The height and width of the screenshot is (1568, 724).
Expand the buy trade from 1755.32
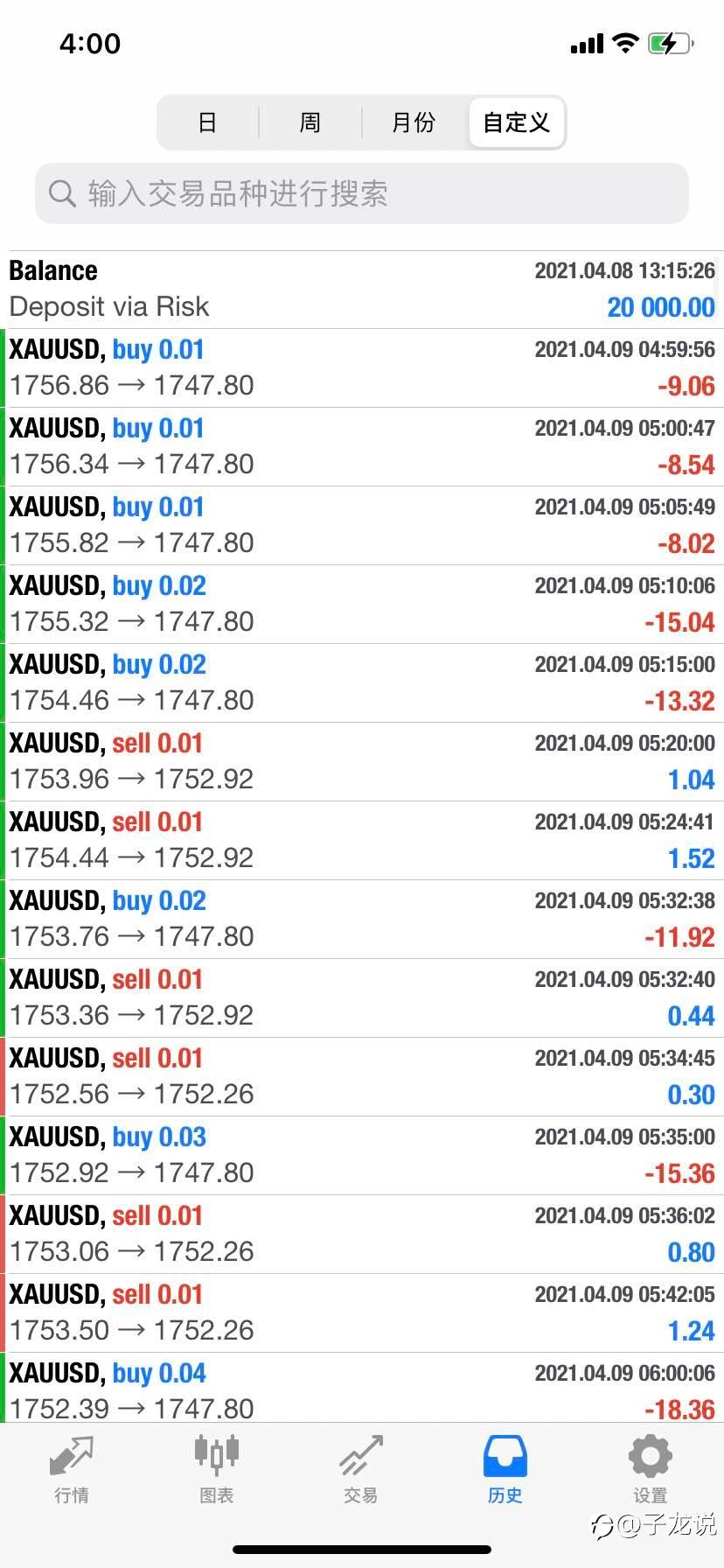coord(362,605)
